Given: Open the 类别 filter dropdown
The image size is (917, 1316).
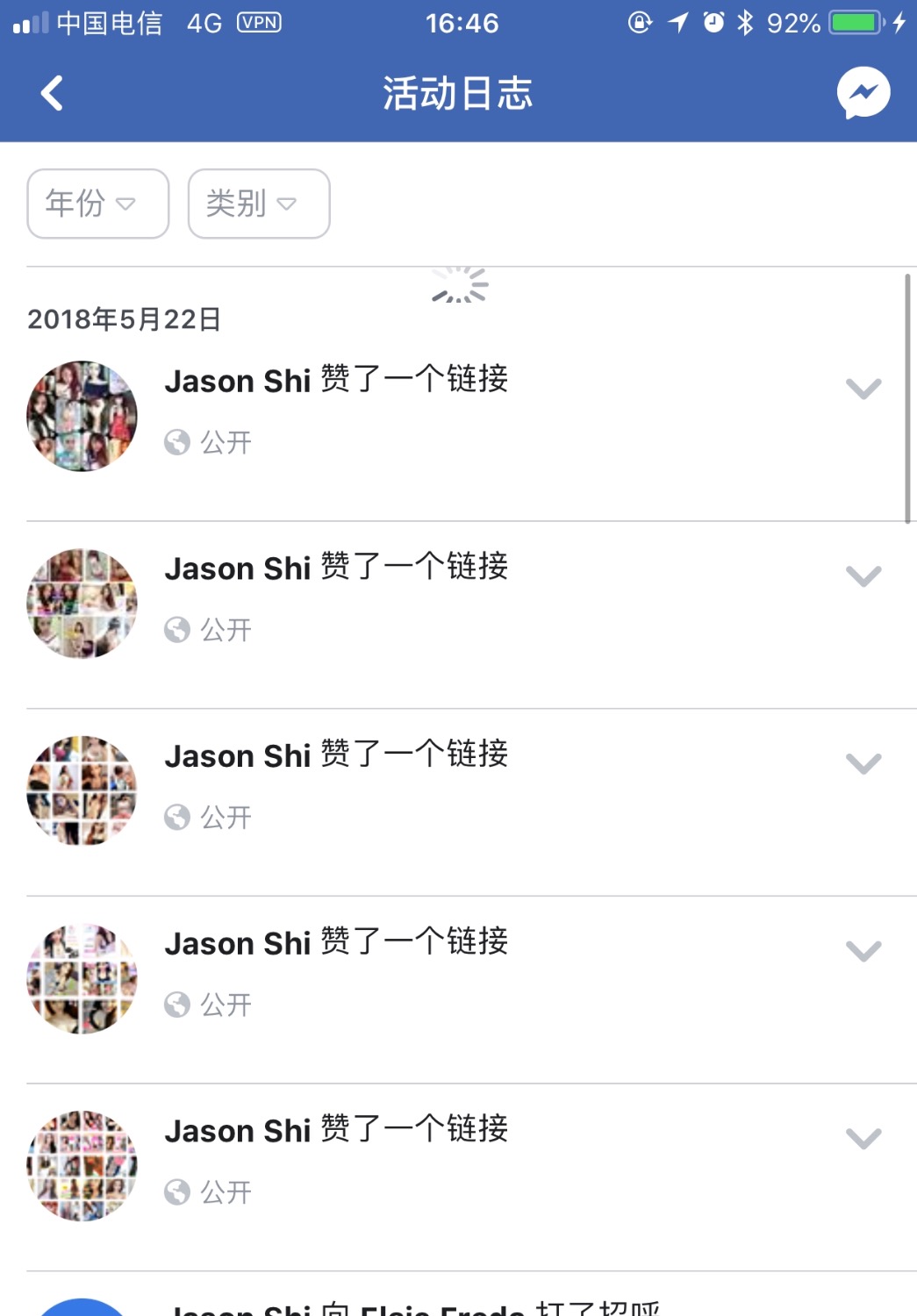Looking at the screenshot, I should pyautogui.click(x=259, y=204).
